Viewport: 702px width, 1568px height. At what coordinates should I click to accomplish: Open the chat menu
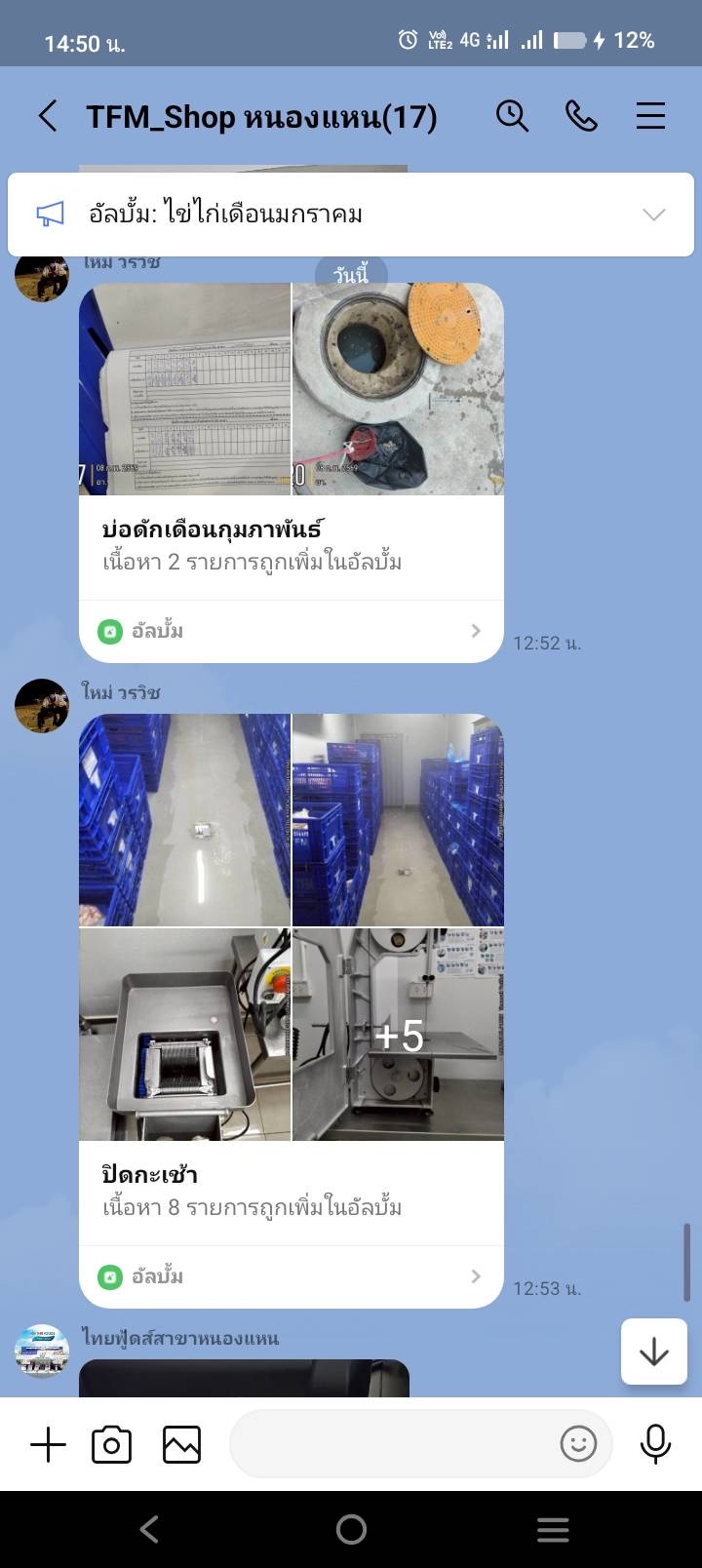[x=650, y=116]
